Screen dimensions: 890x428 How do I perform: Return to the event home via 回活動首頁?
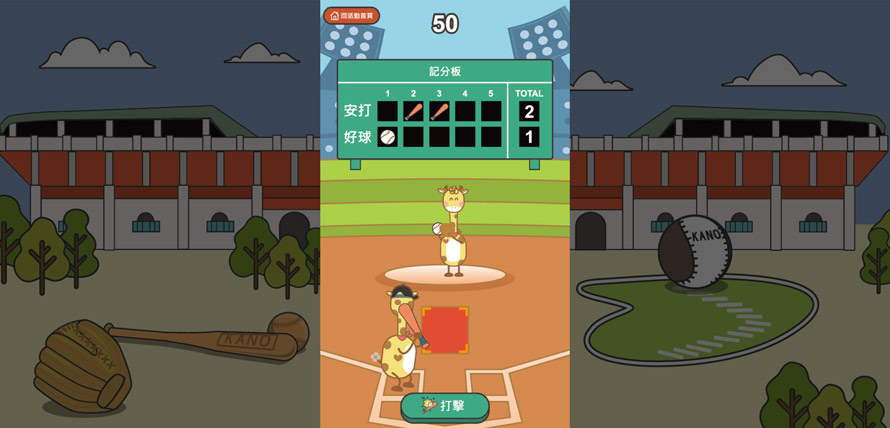[351, 16]
